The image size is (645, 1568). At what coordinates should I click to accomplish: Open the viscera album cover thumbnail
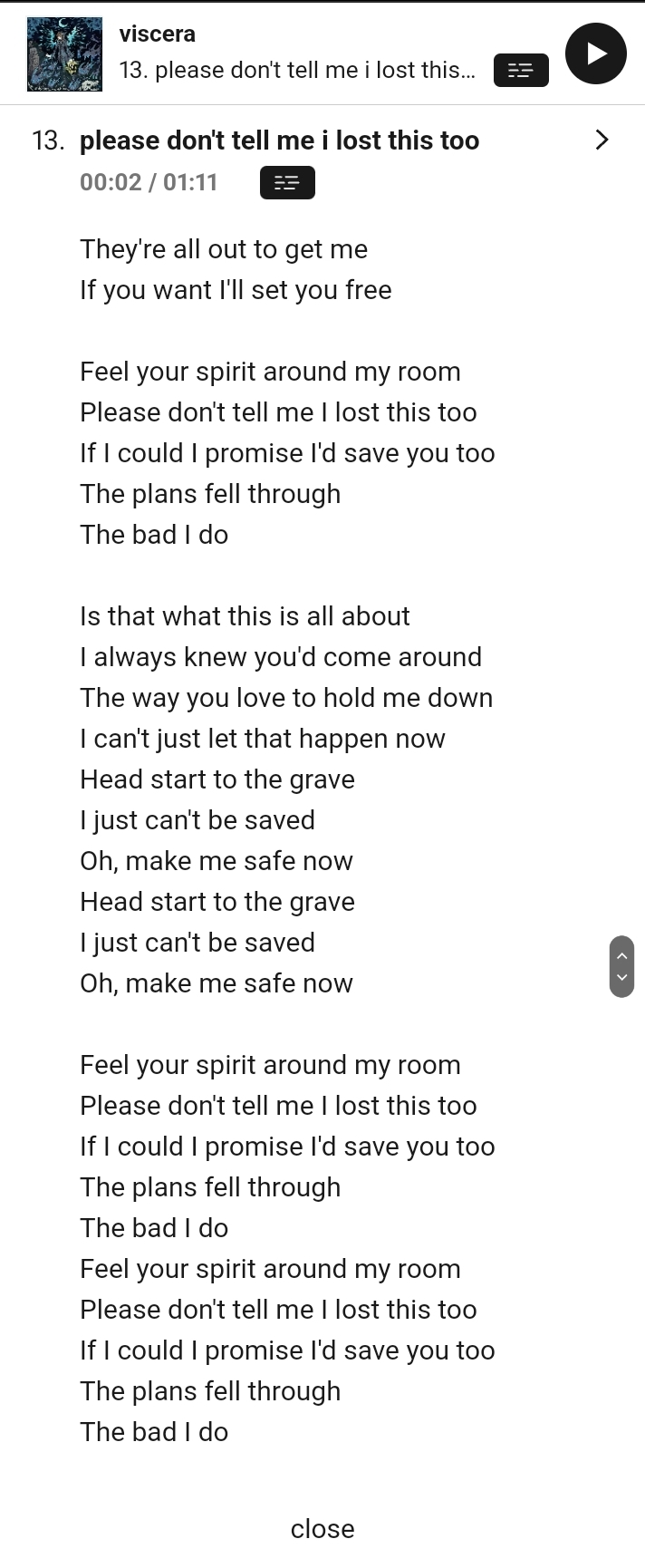click(x=64, y=53)
